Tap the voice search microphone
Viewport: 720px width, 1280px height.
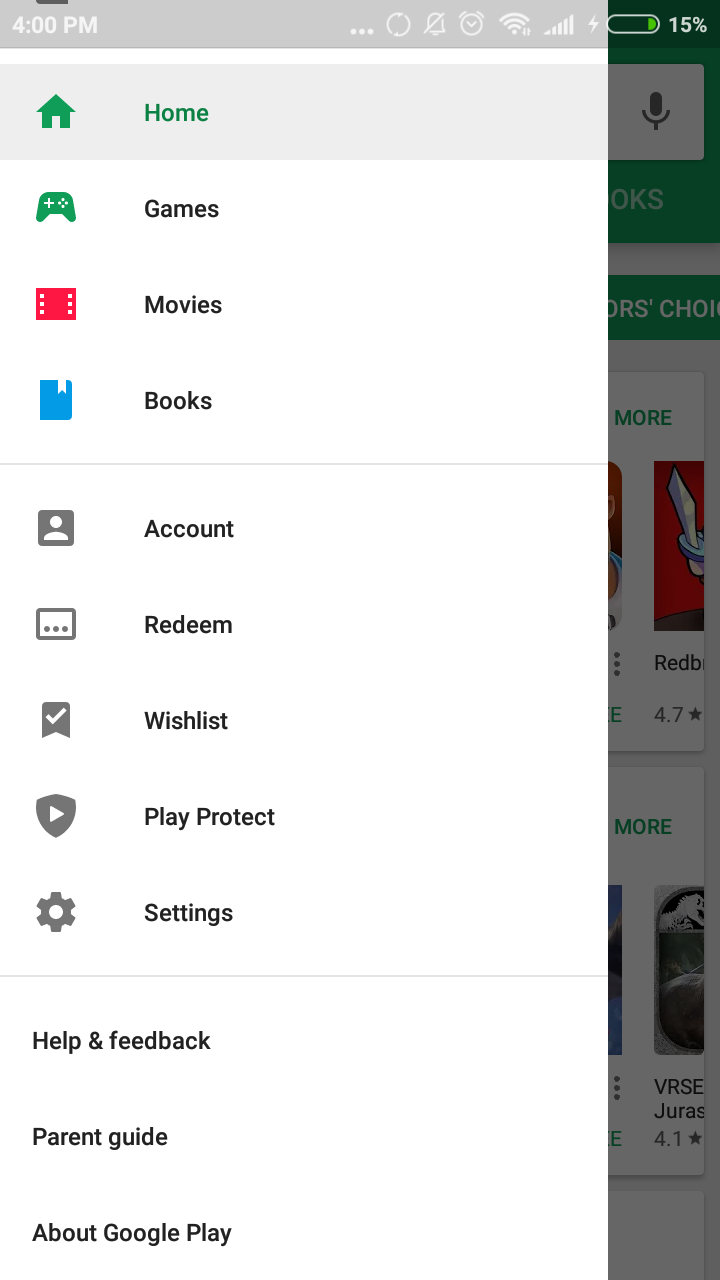(x=656, y=110)
